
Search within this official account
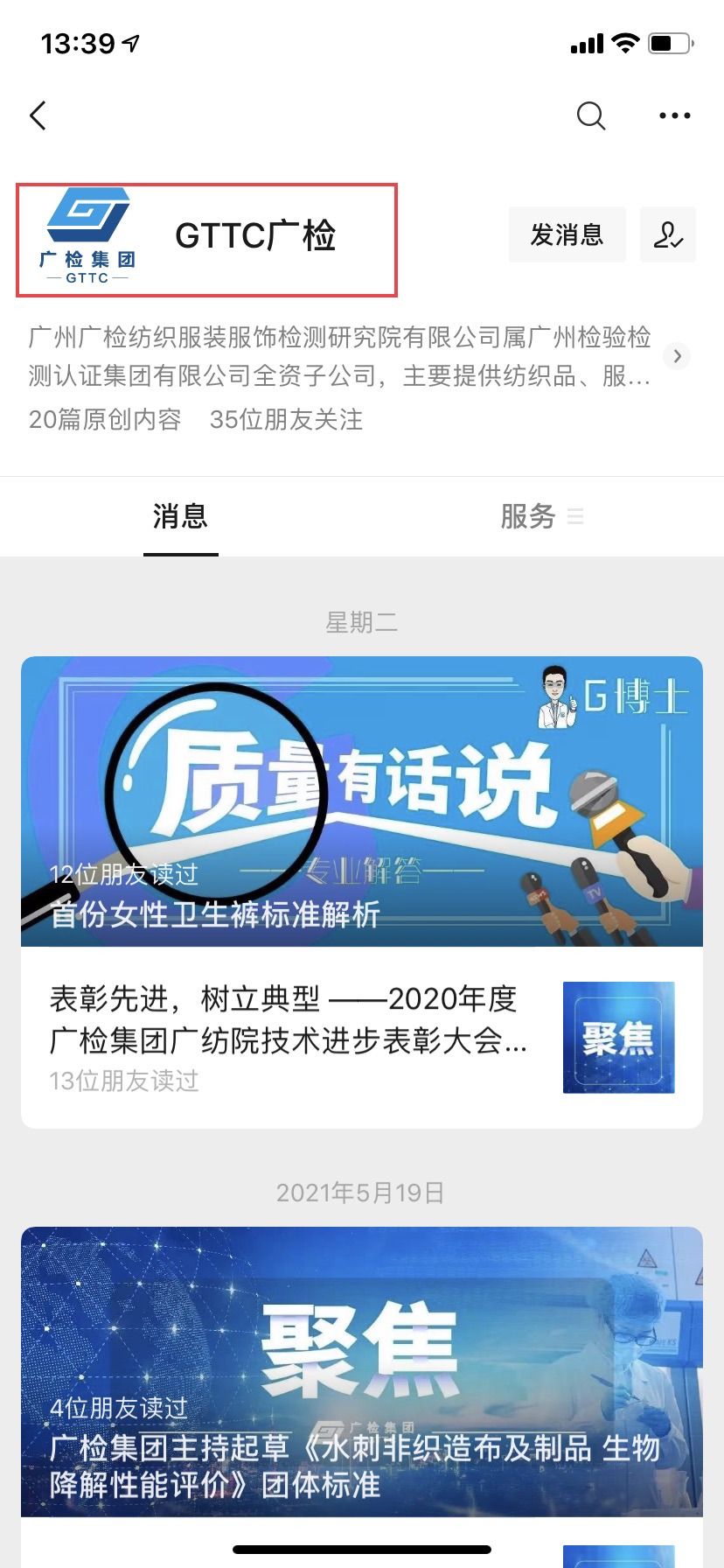[x=591, y=115]
